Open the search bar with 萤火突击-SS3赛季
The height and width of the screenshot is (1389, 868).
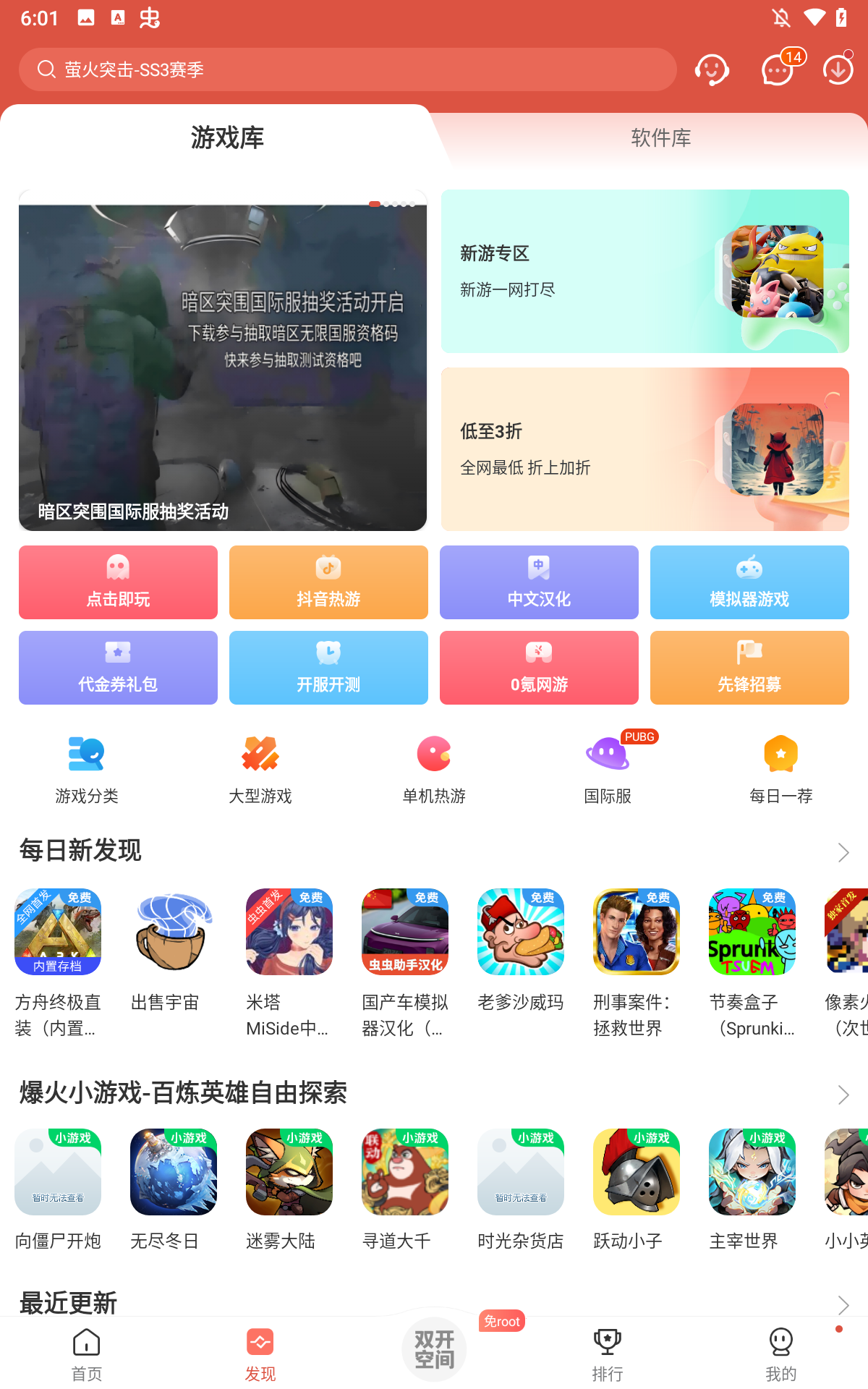click(347, 69)
